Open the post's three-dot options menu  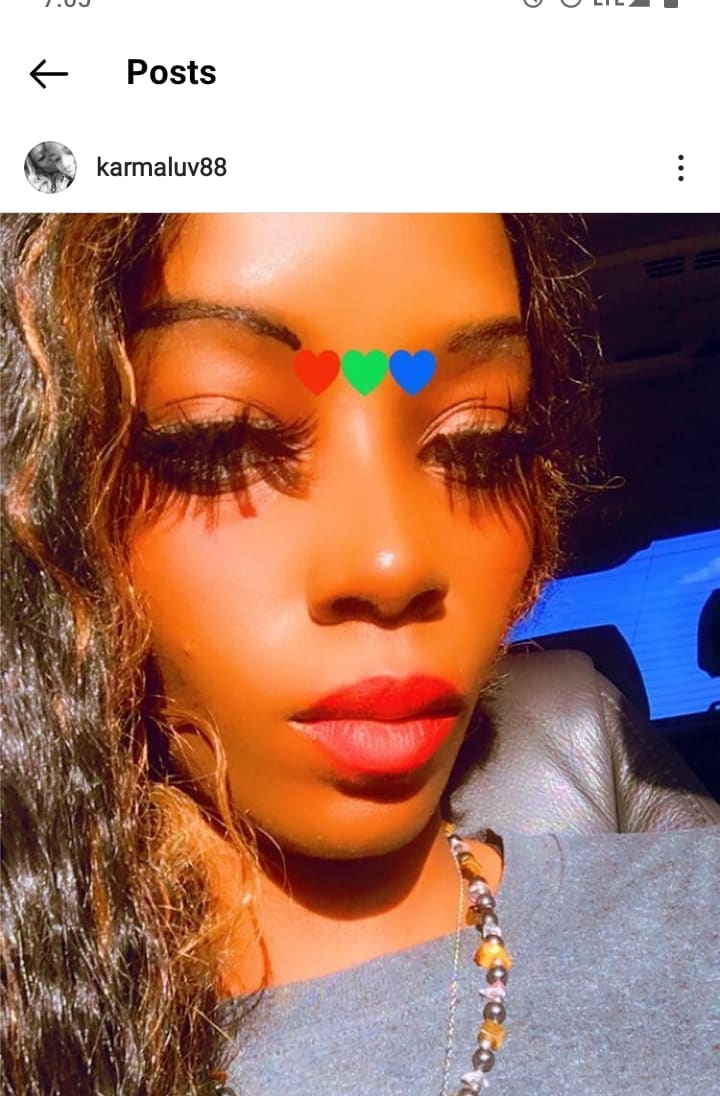point(680,168)
